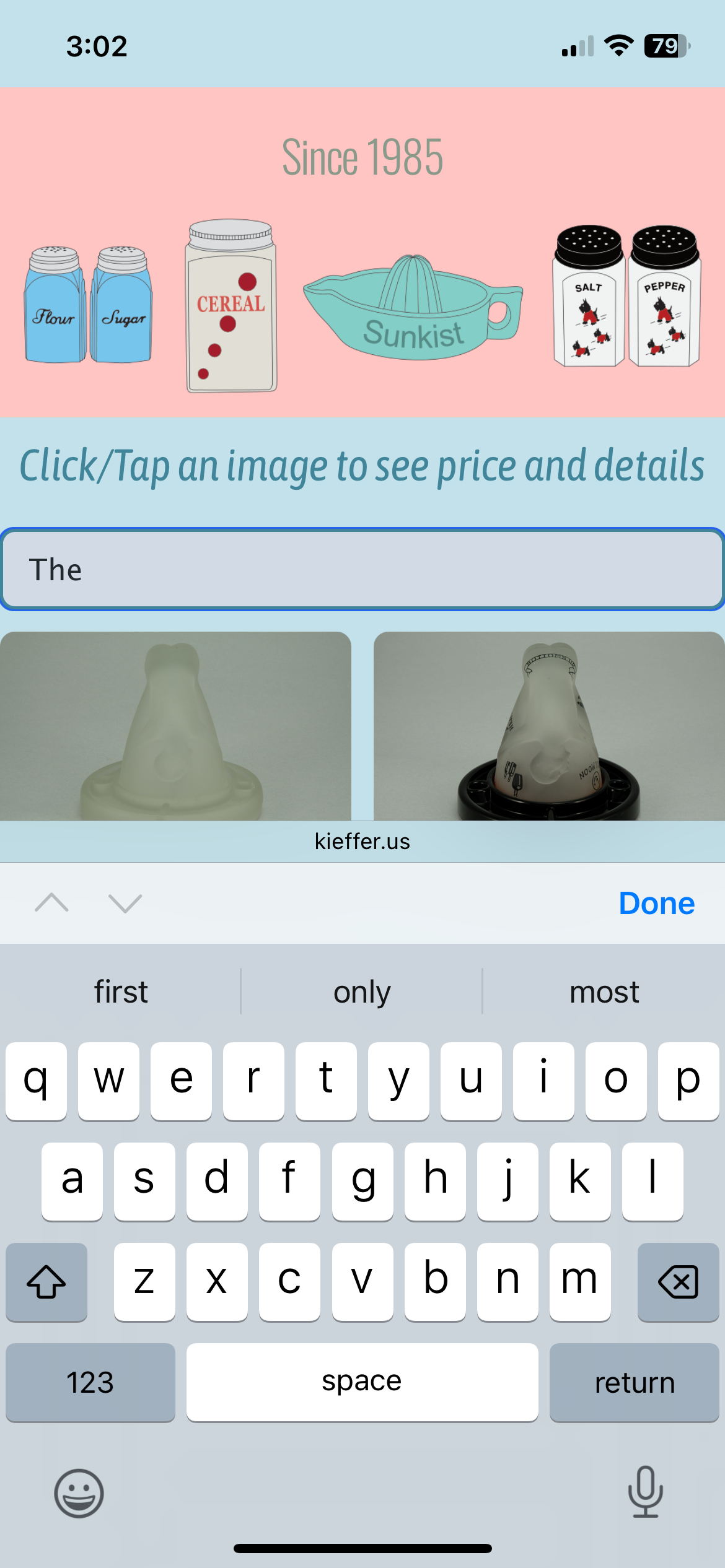725x1568 pixels.
Task: Choose the "most" keyboard suggestion
Action: coord(604,991)
